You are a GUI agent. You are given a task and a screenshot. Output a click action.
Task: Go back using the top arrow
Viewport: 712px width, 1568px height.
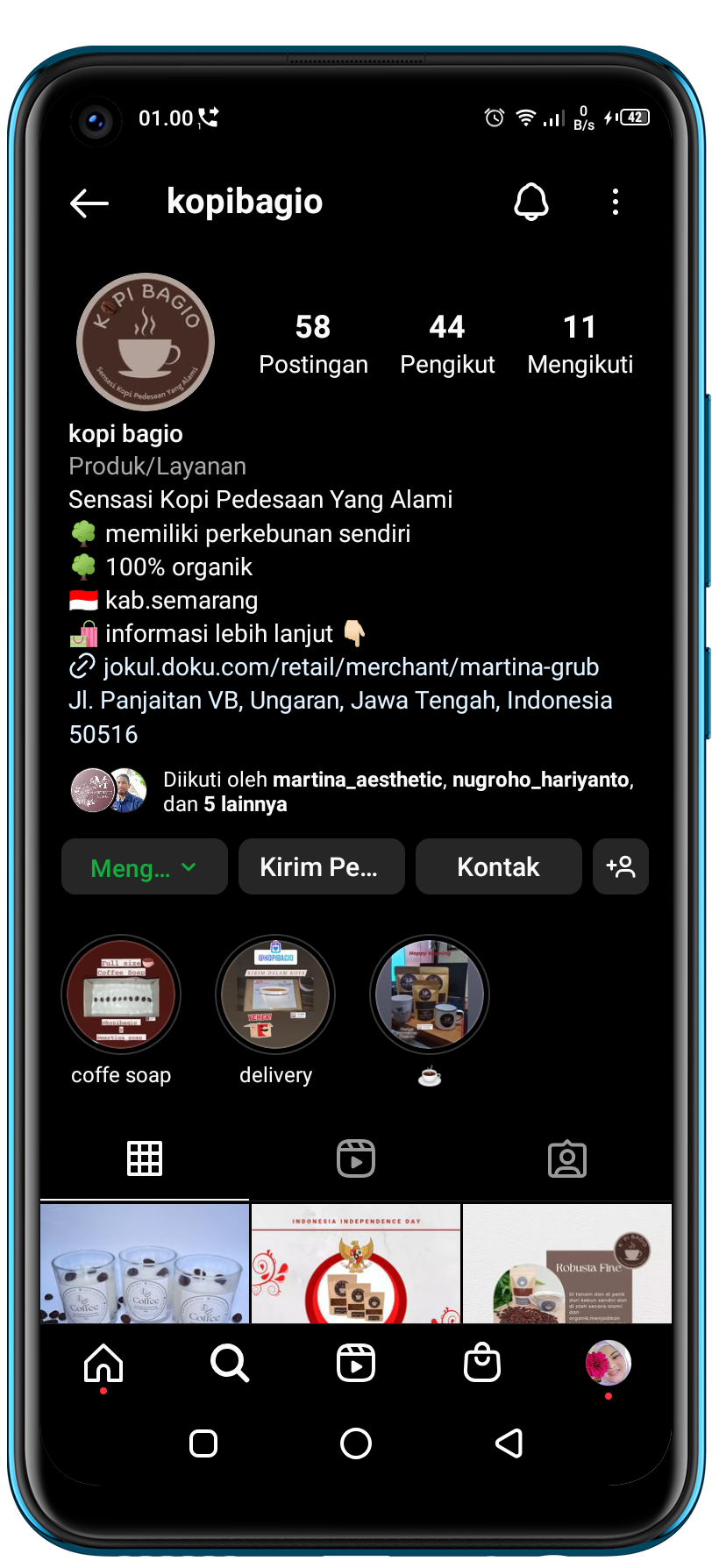click(x=89, y=203)
